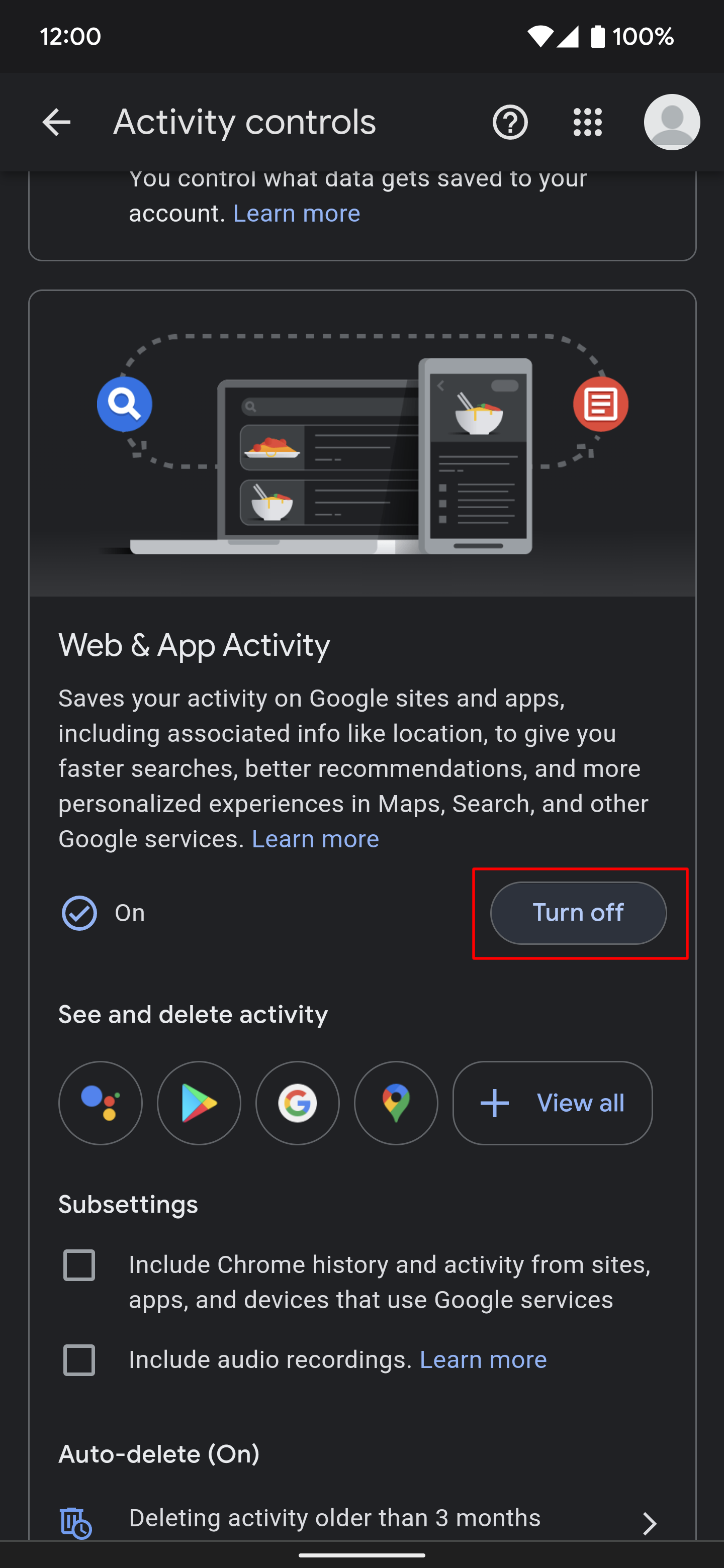View Google Search activity
This screenshot has width=724, height=1568.
(x=298, y=1103)
